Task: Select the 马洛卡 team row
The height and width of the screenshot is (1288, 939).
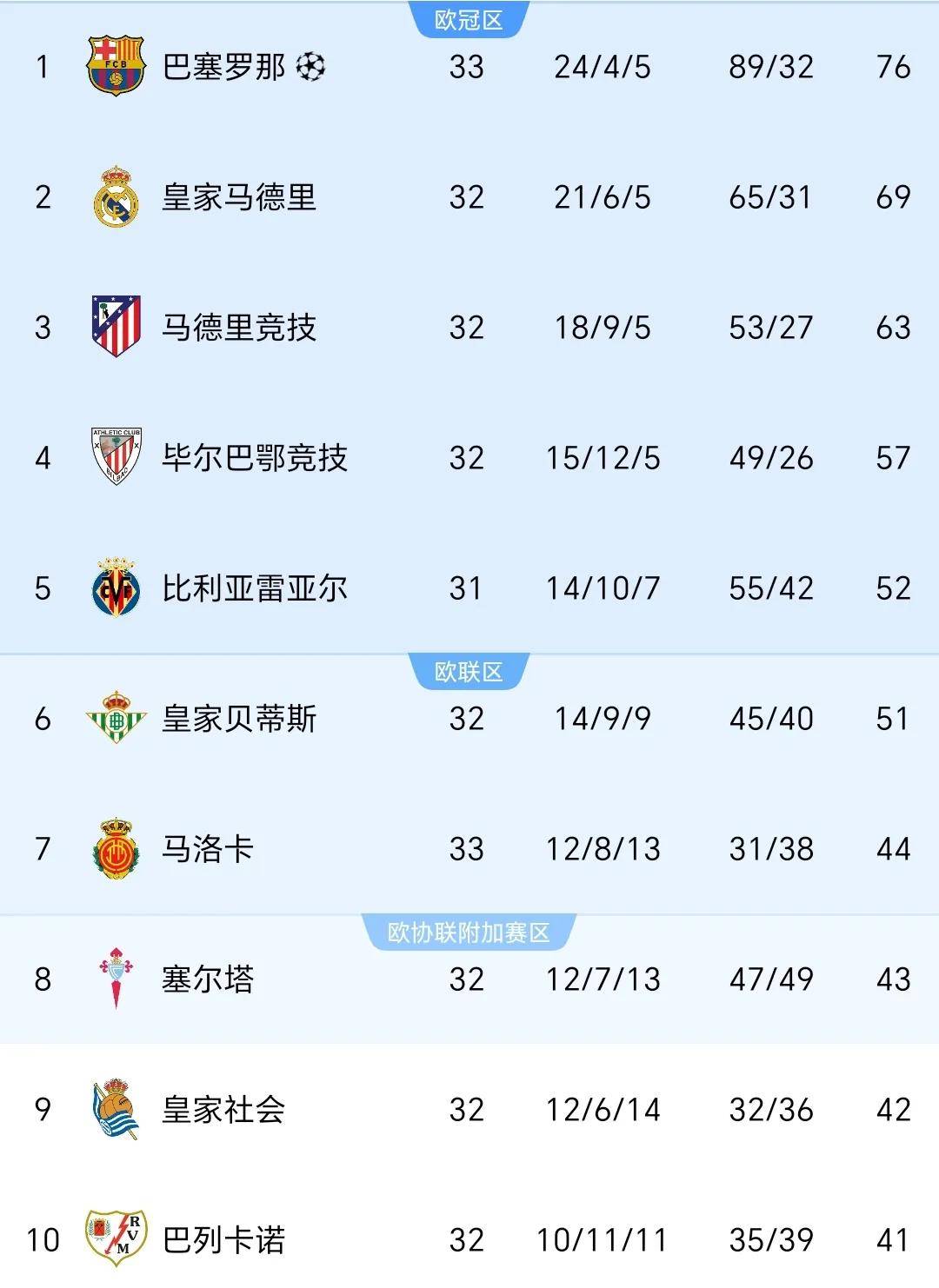Action: coord(208,849)
